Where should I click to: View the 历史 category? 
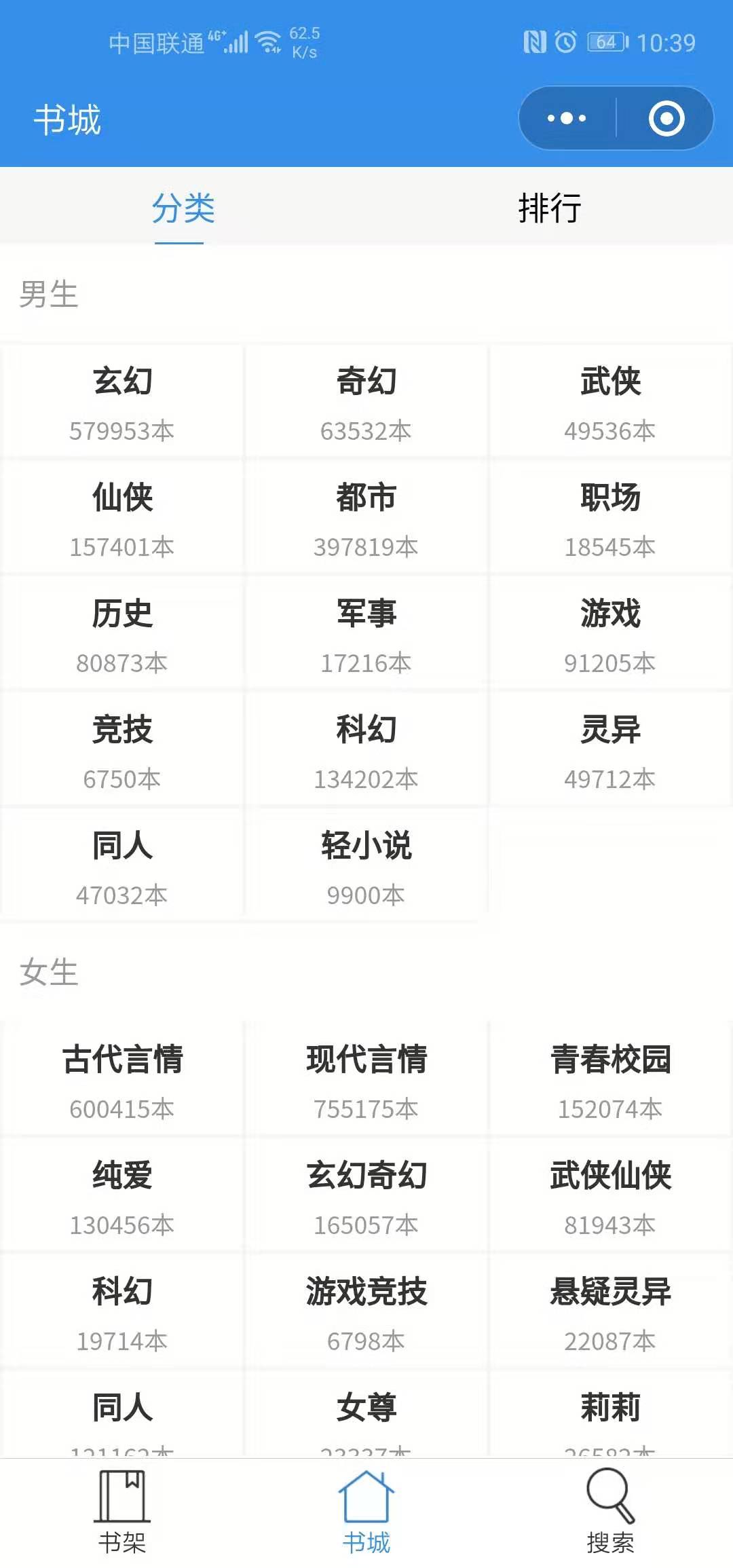[x=122, y=634]
